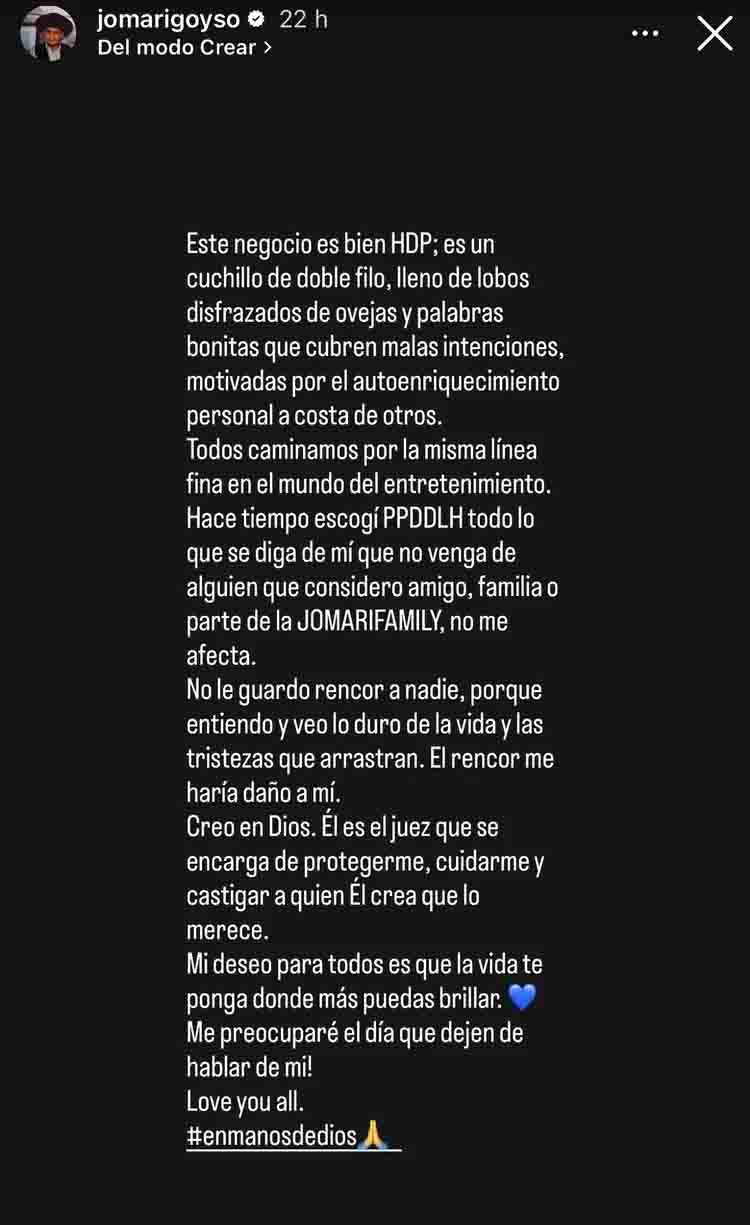Open the three-dot options menu
This screenshot has width=750, height=1225.
tap(646, 34)
